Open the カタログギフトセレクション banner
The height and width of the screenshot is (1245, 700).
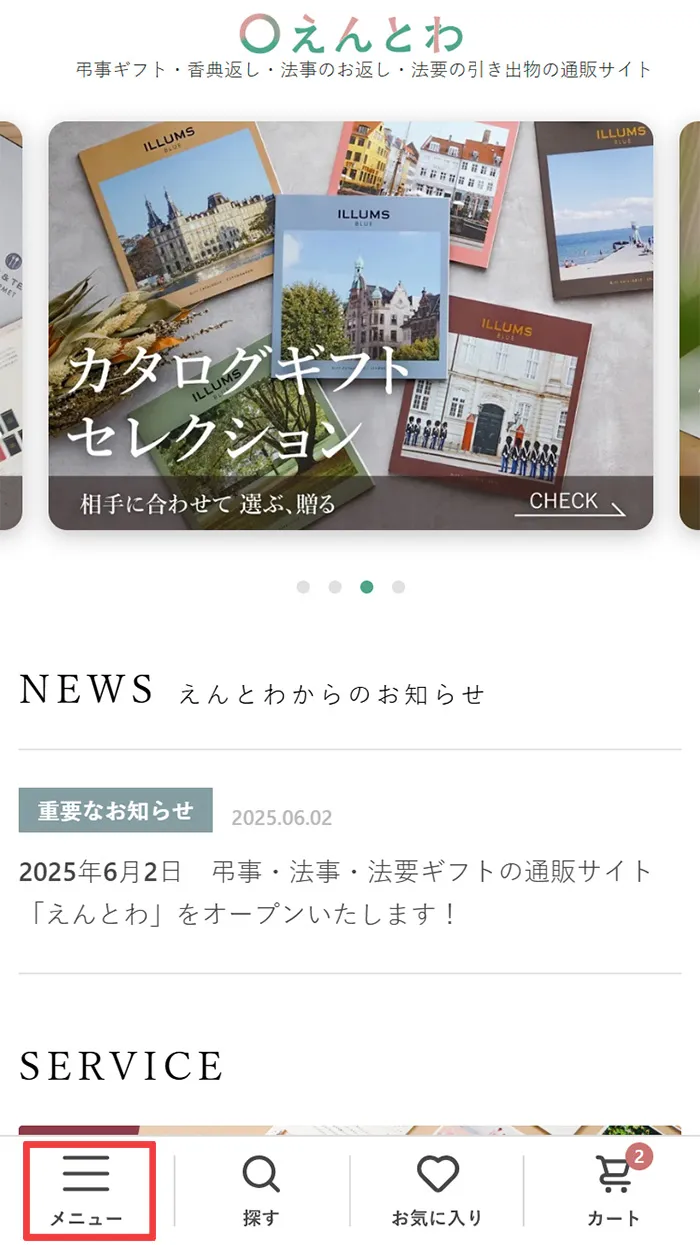351,326
